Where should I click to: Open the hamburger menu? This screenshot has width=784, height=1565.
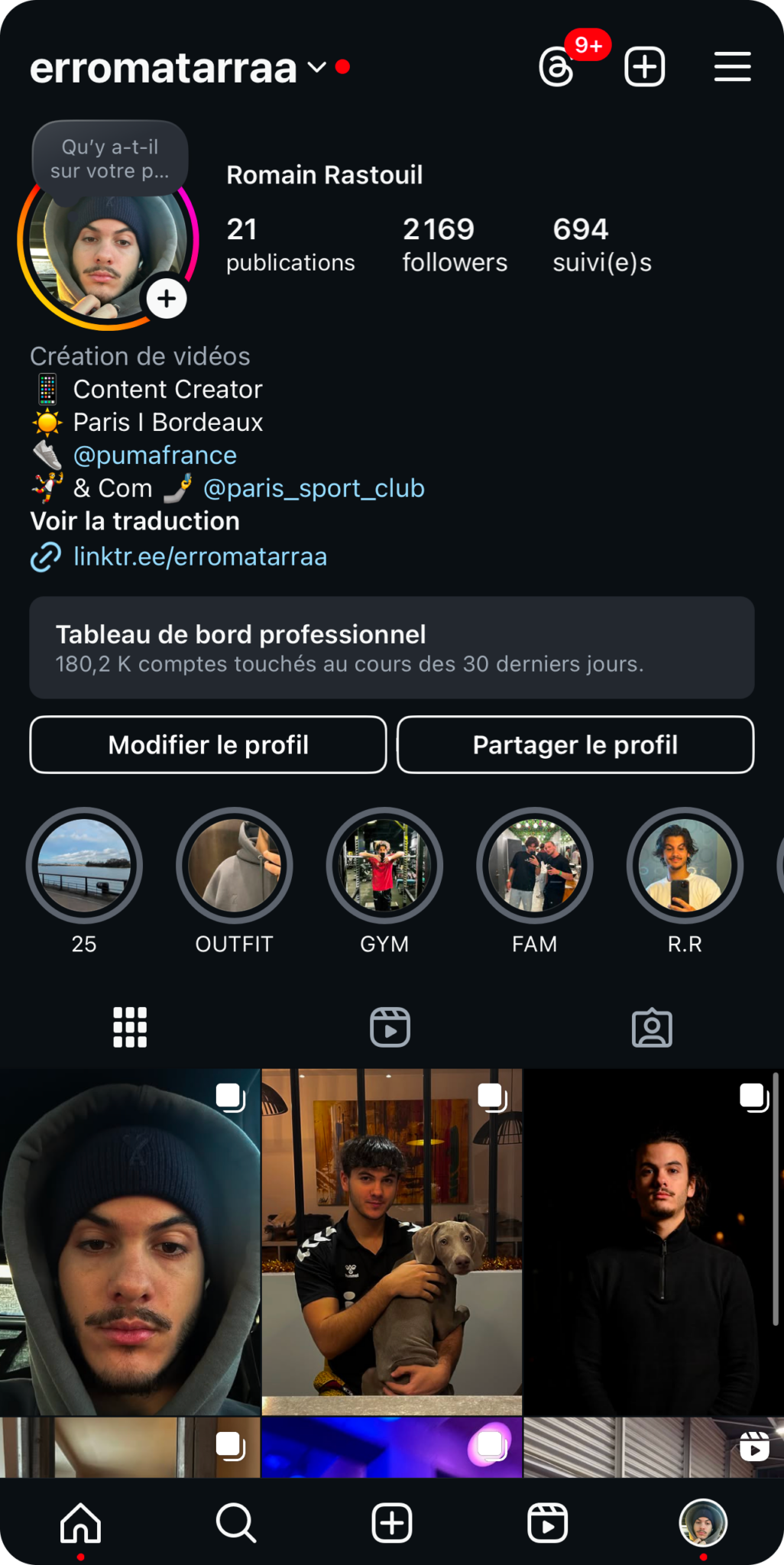tap(732, 67)
